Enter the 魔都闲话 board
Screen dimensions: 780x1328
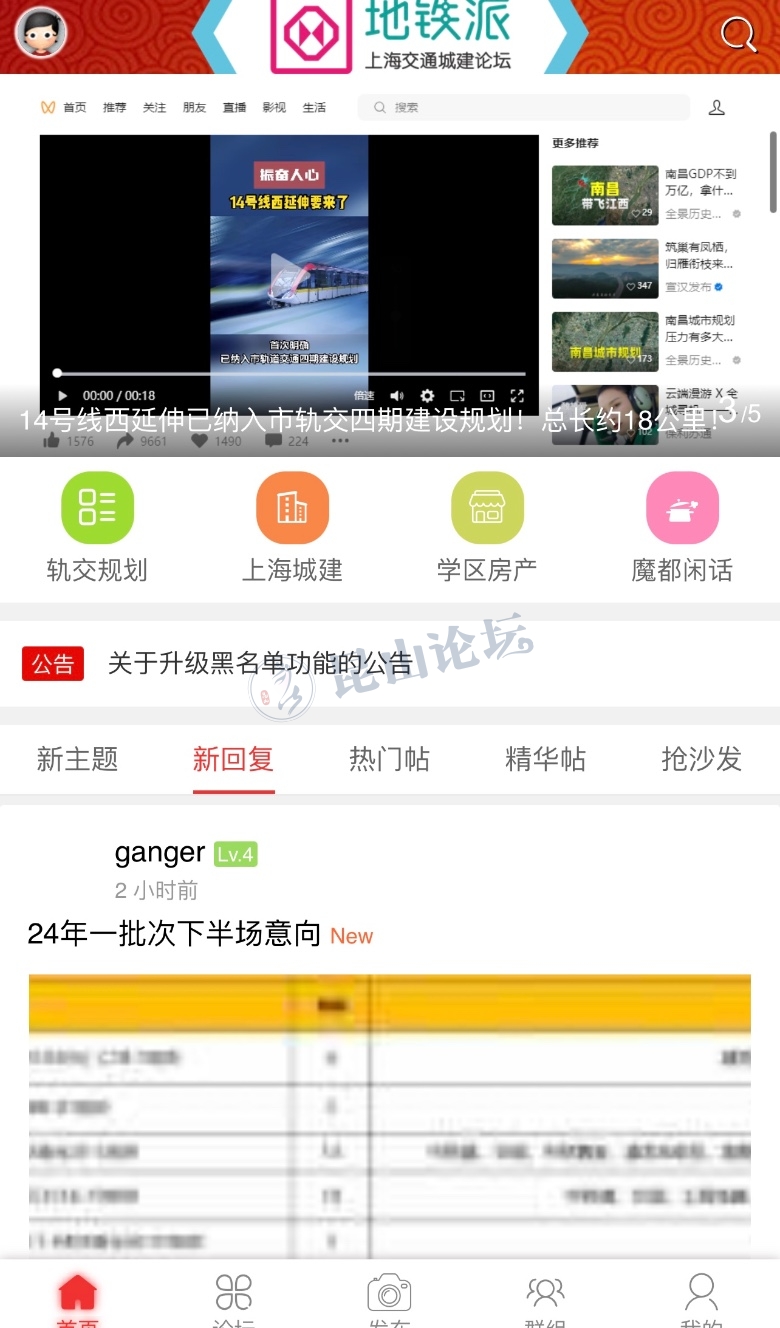coord(682,527)
